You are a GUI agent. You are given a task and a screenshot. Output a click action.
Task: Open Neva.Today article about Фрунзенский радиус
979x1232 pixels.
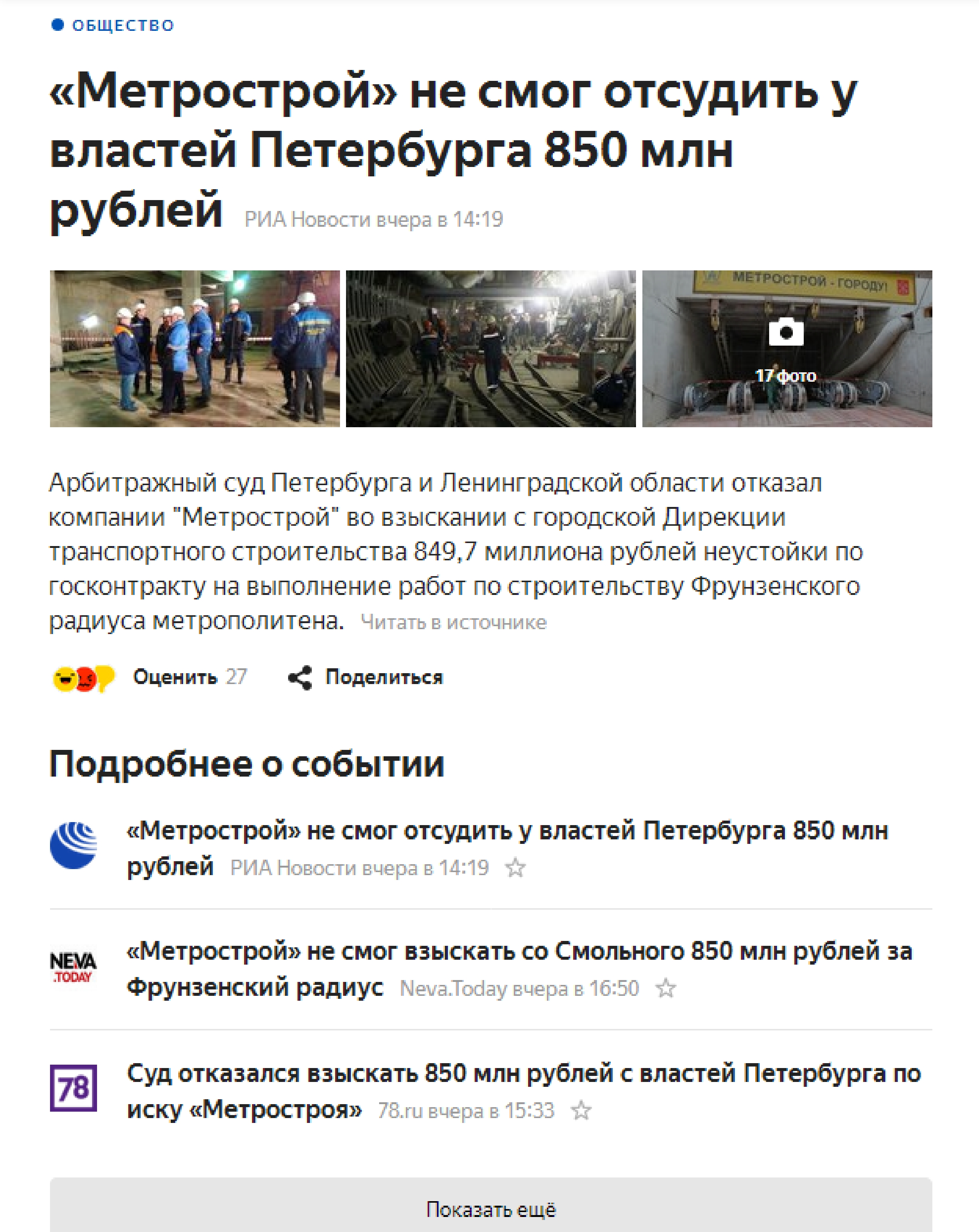pyautogui.click(x=518, y=951)
